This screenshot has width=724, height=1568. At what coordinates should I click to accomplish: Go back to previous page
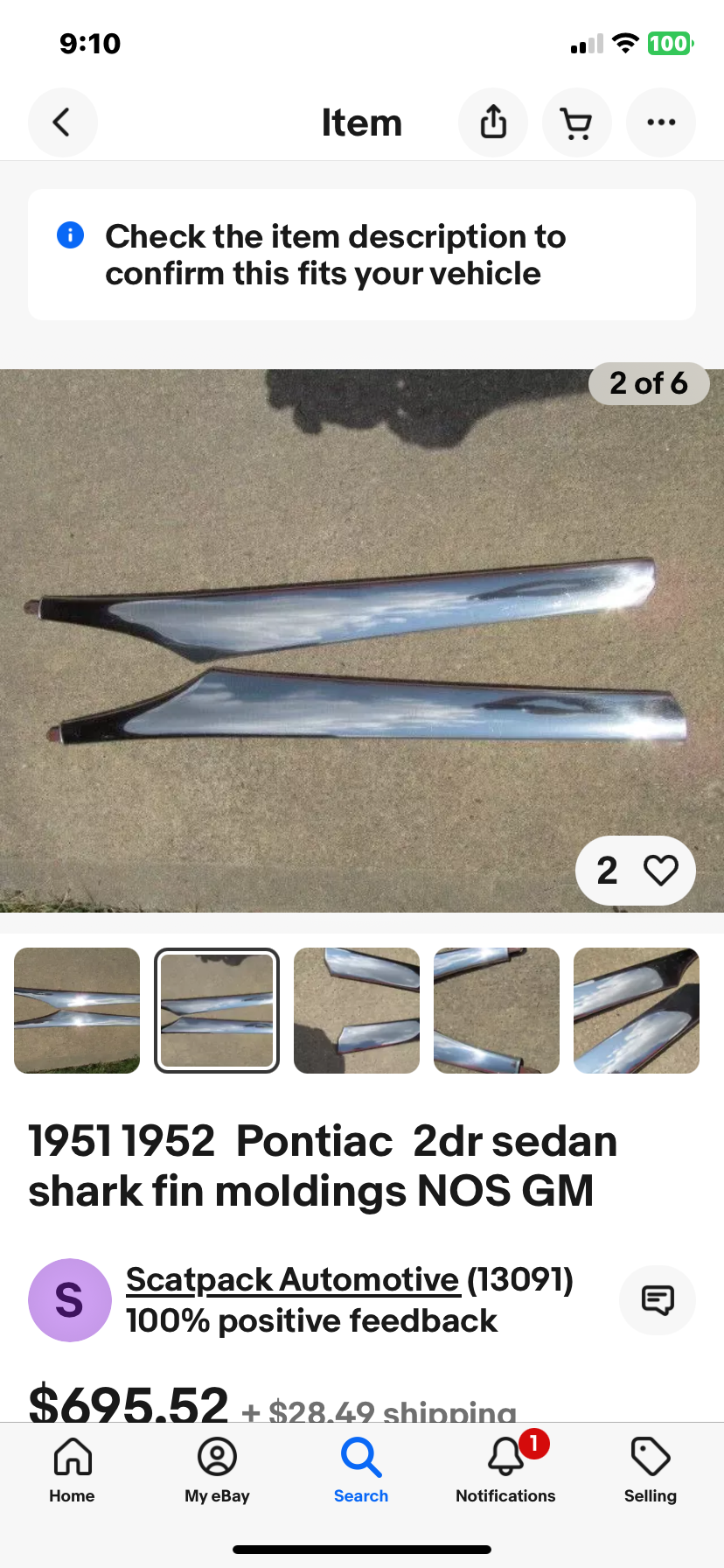(x=62, y=122)
